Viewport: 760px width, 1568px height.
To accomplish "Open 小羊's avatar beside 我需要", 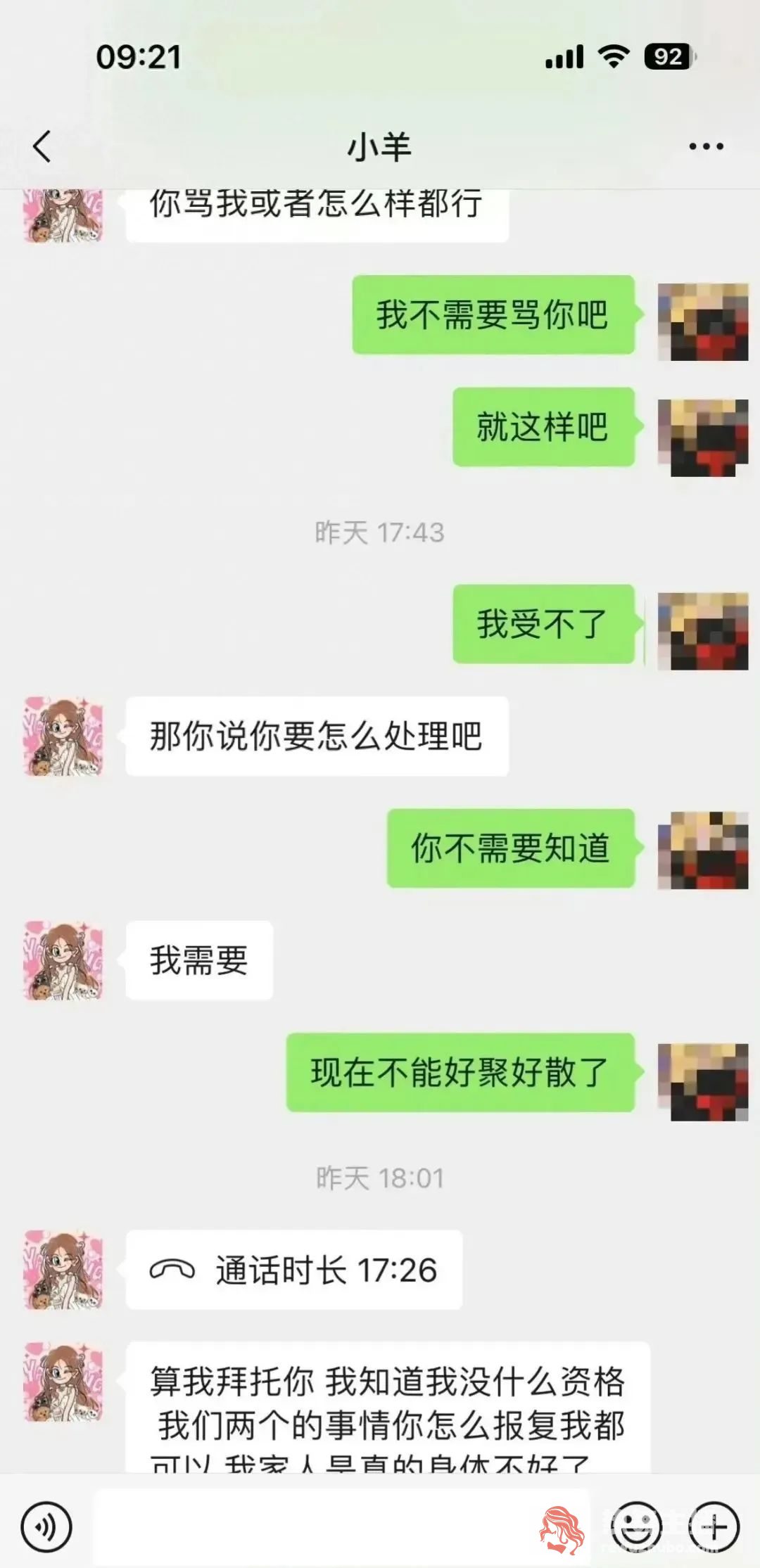I will tap(64, 960).
